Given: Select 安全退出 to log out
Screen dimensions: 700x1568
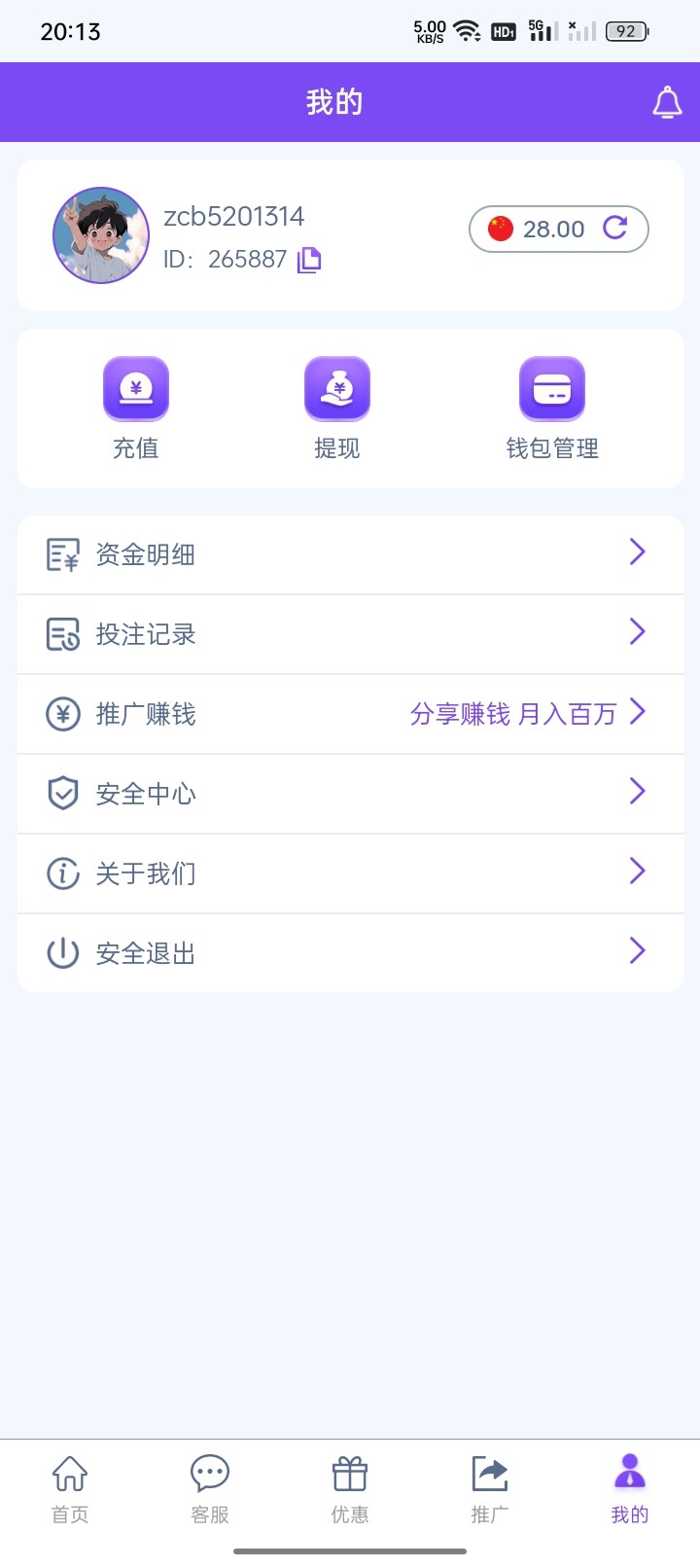Looking at the screenshot, I should (351, 953).
